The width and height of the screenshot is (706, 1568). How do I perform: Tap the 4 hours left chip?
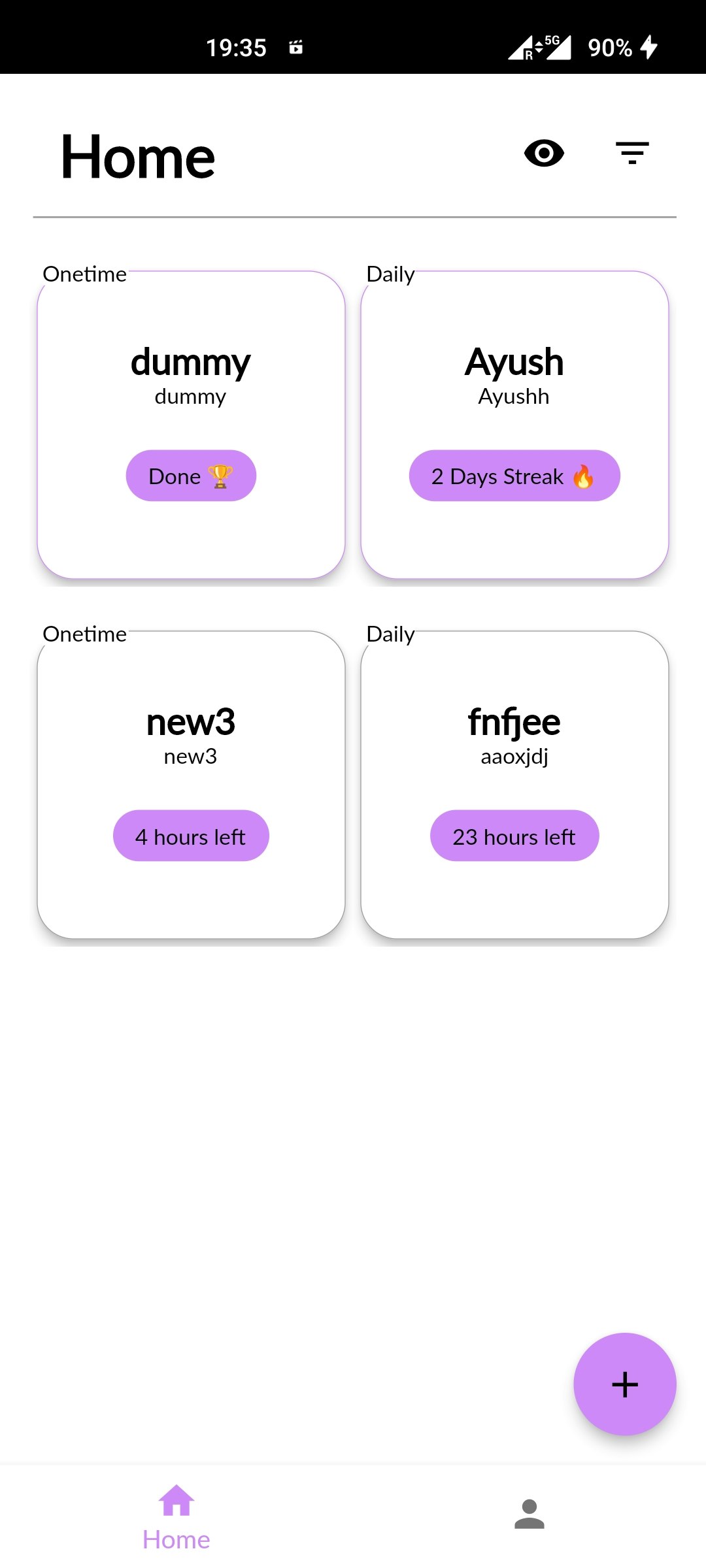pos(191,836)
